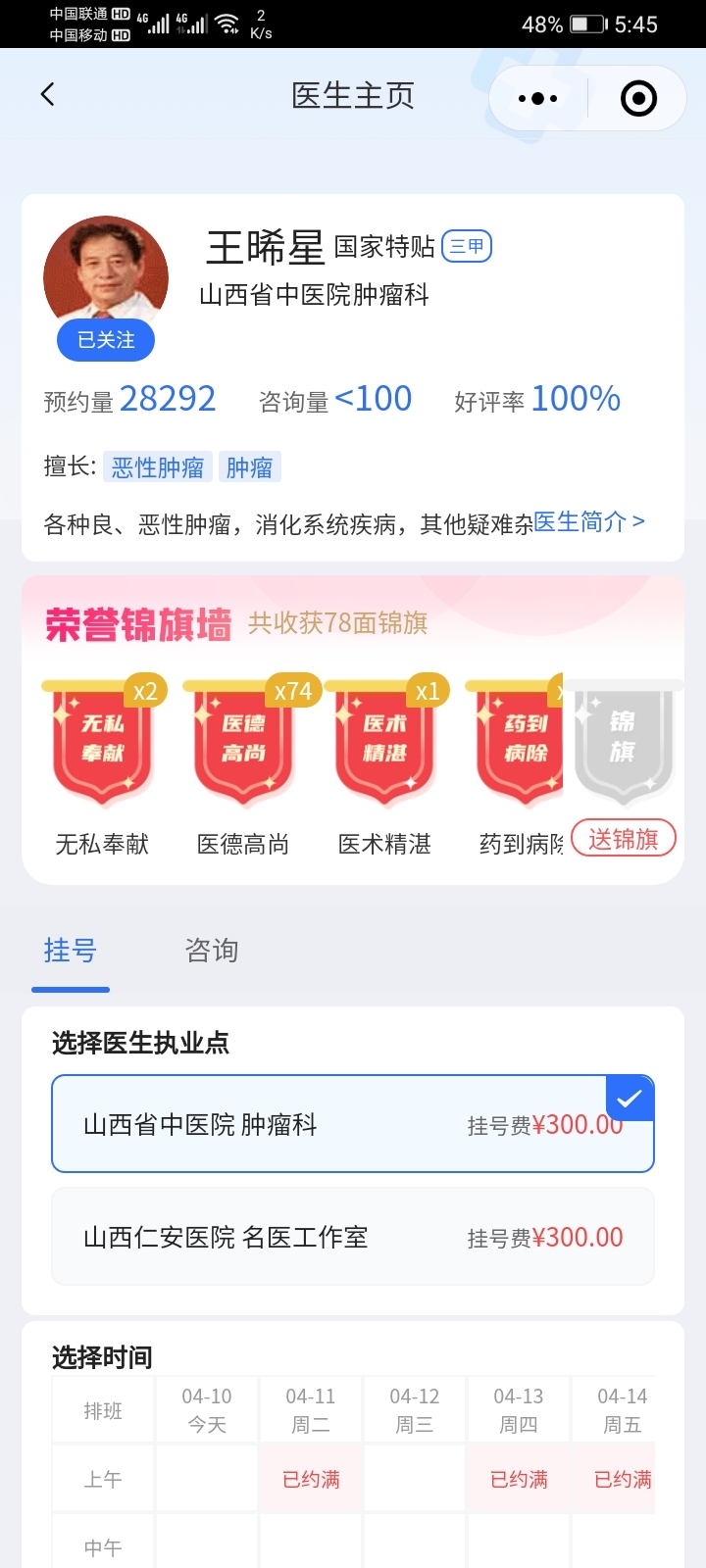
Task: Select 山西省中医院 肿瘤科 practice location
Action: [x=353, y=1124]
